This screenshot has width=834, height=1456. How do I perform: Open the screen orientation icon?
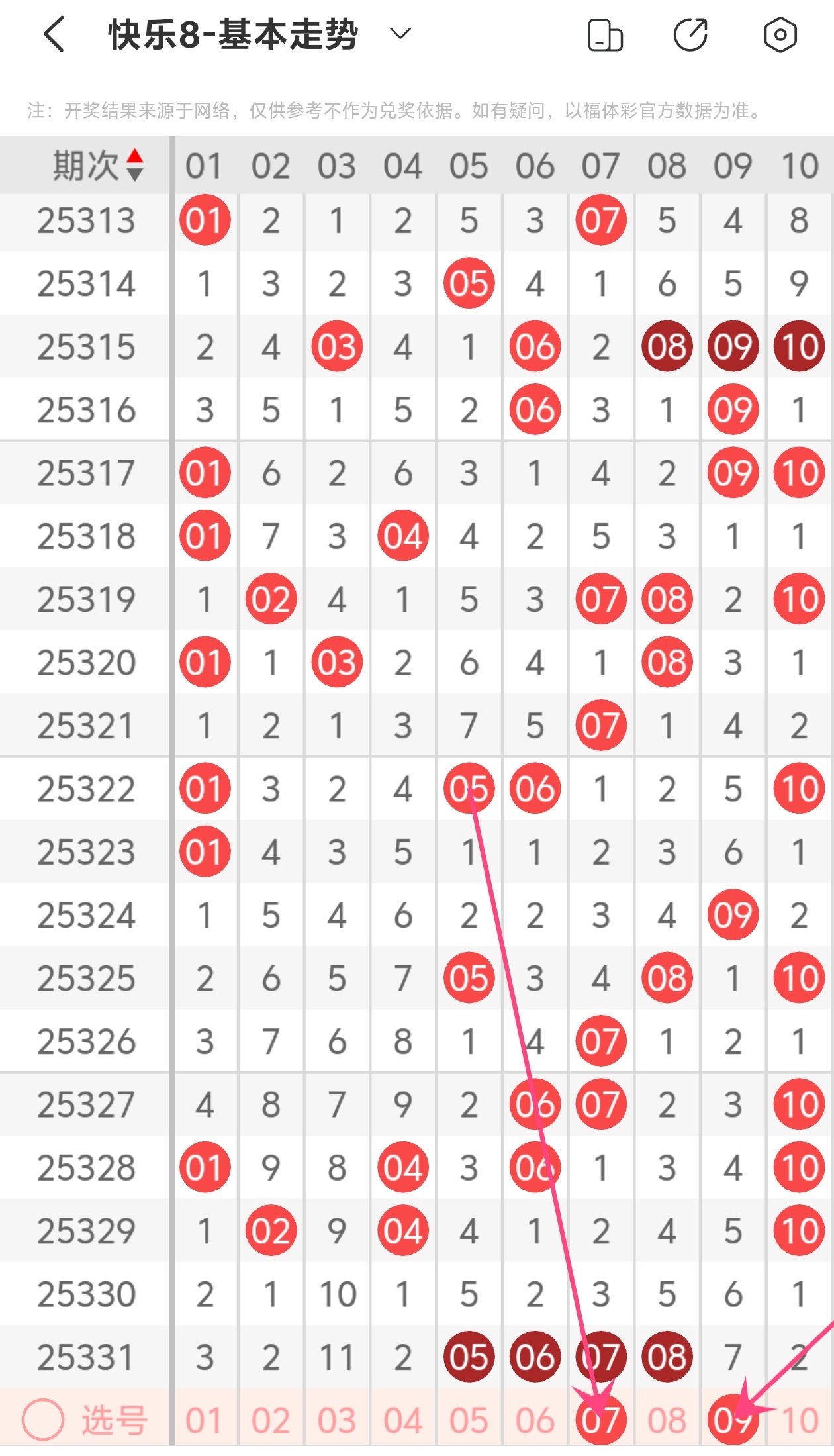(x=605, y=35)
